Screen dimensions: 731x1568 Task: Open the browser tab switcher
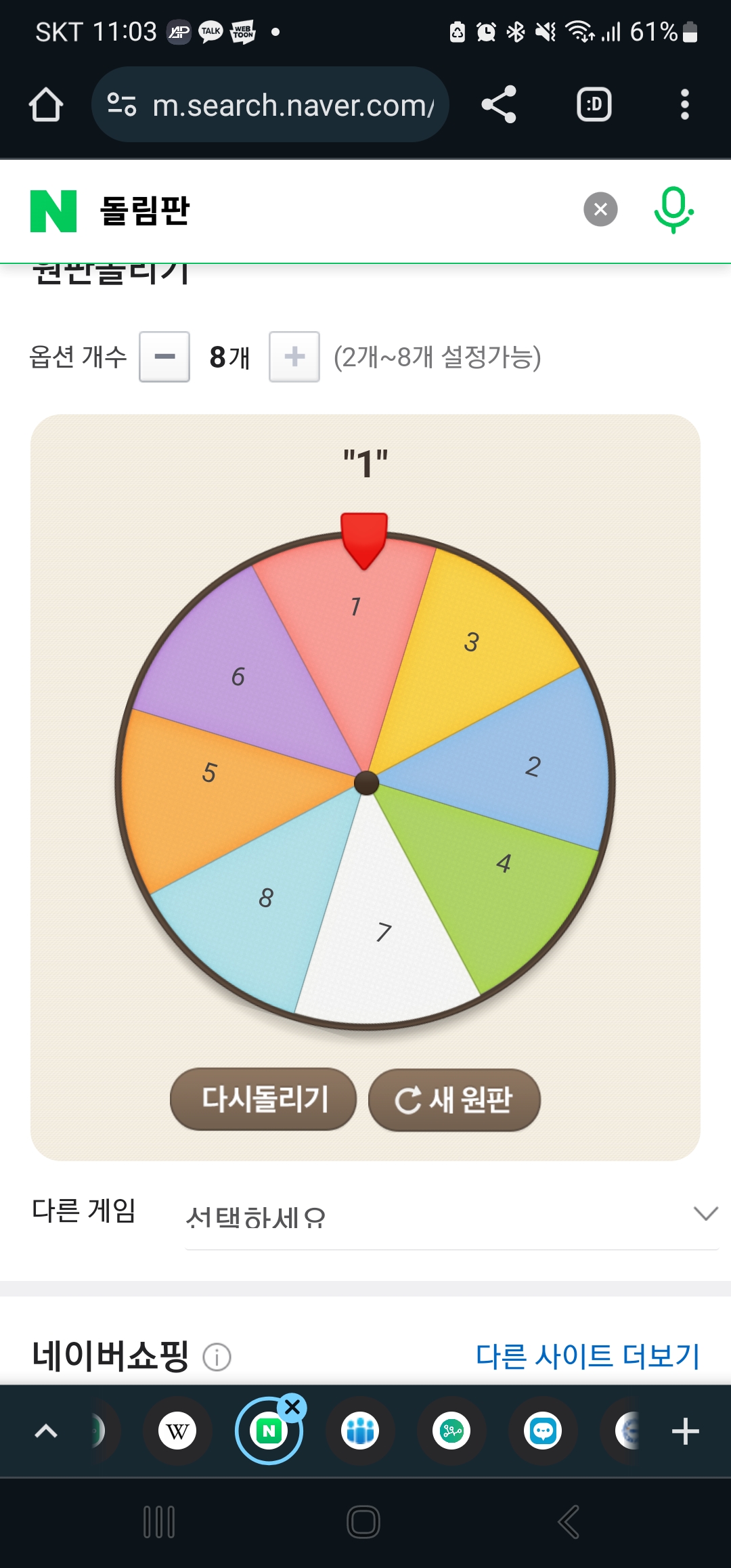pos(594,105)
